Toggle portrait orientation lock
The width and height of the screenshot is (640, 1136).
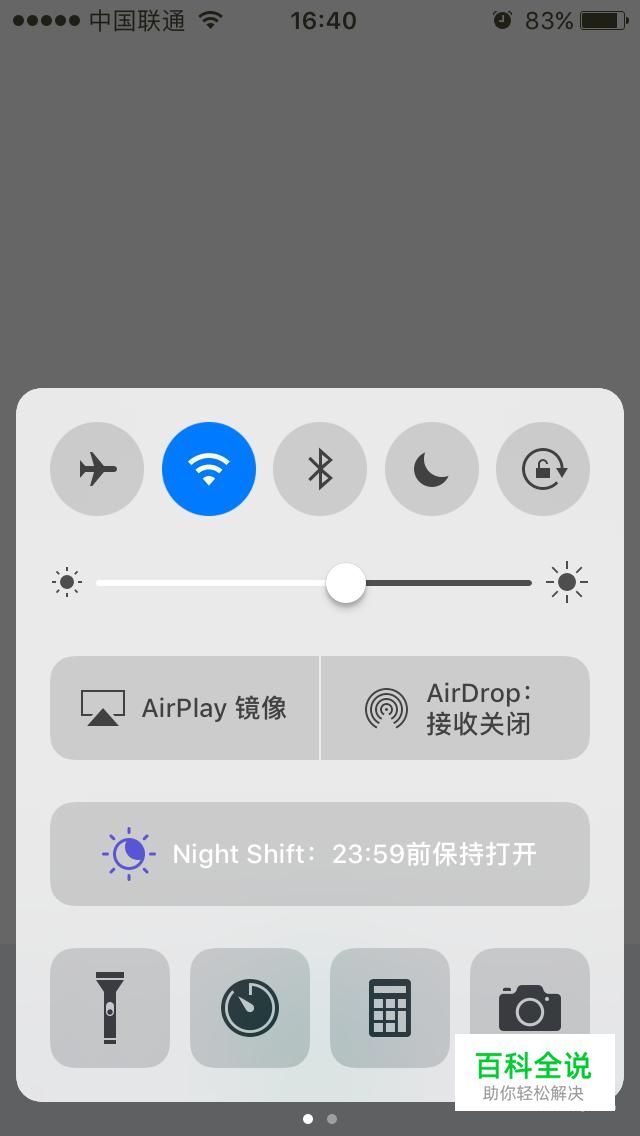point(543,469)
